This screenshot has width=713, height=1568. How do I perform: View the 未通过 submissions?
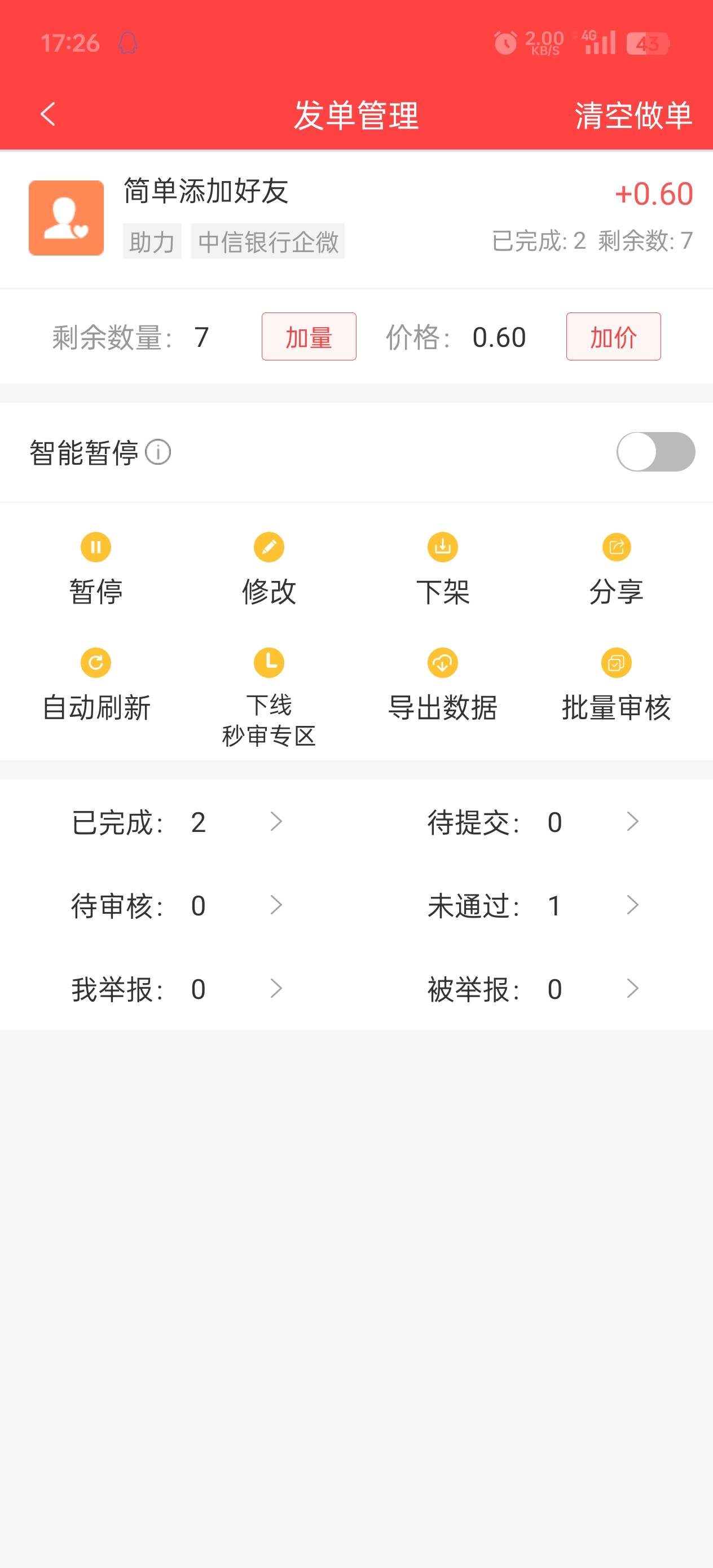[x=532, y=905]
